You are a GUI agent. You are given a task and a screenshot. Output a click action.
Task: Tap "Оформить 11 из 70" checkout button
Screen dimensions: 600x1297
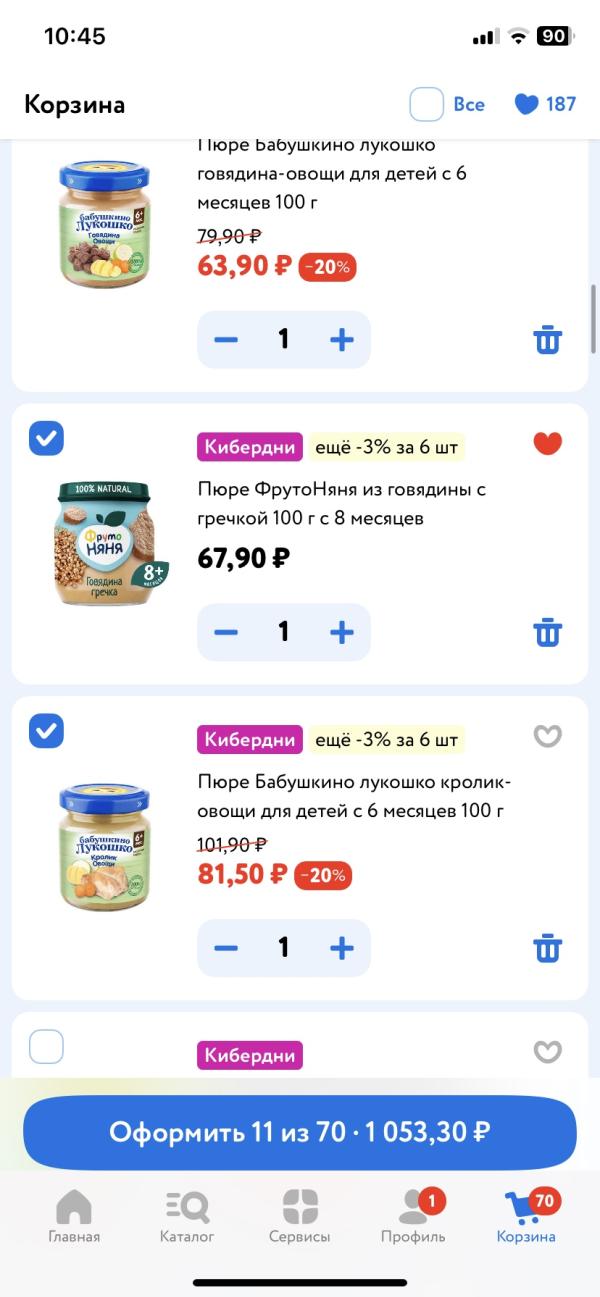tap(300, 1132)
